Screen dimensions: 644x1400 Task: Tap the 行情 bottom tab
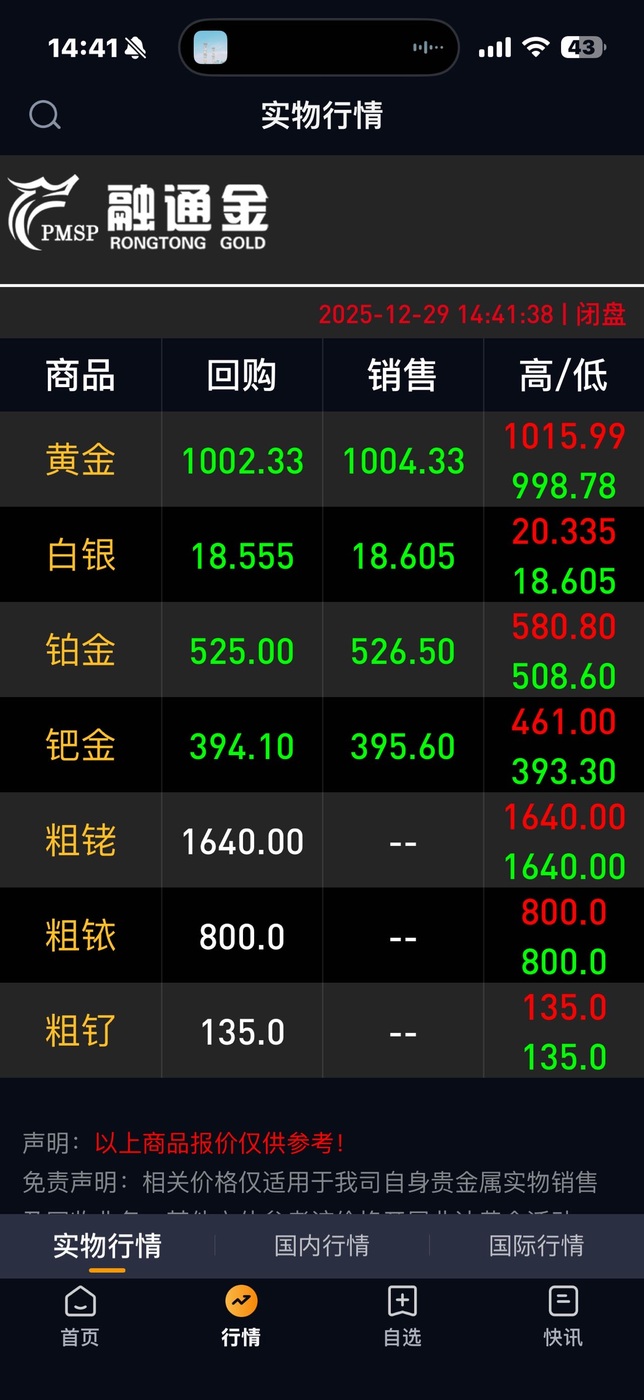[241, 1315]
